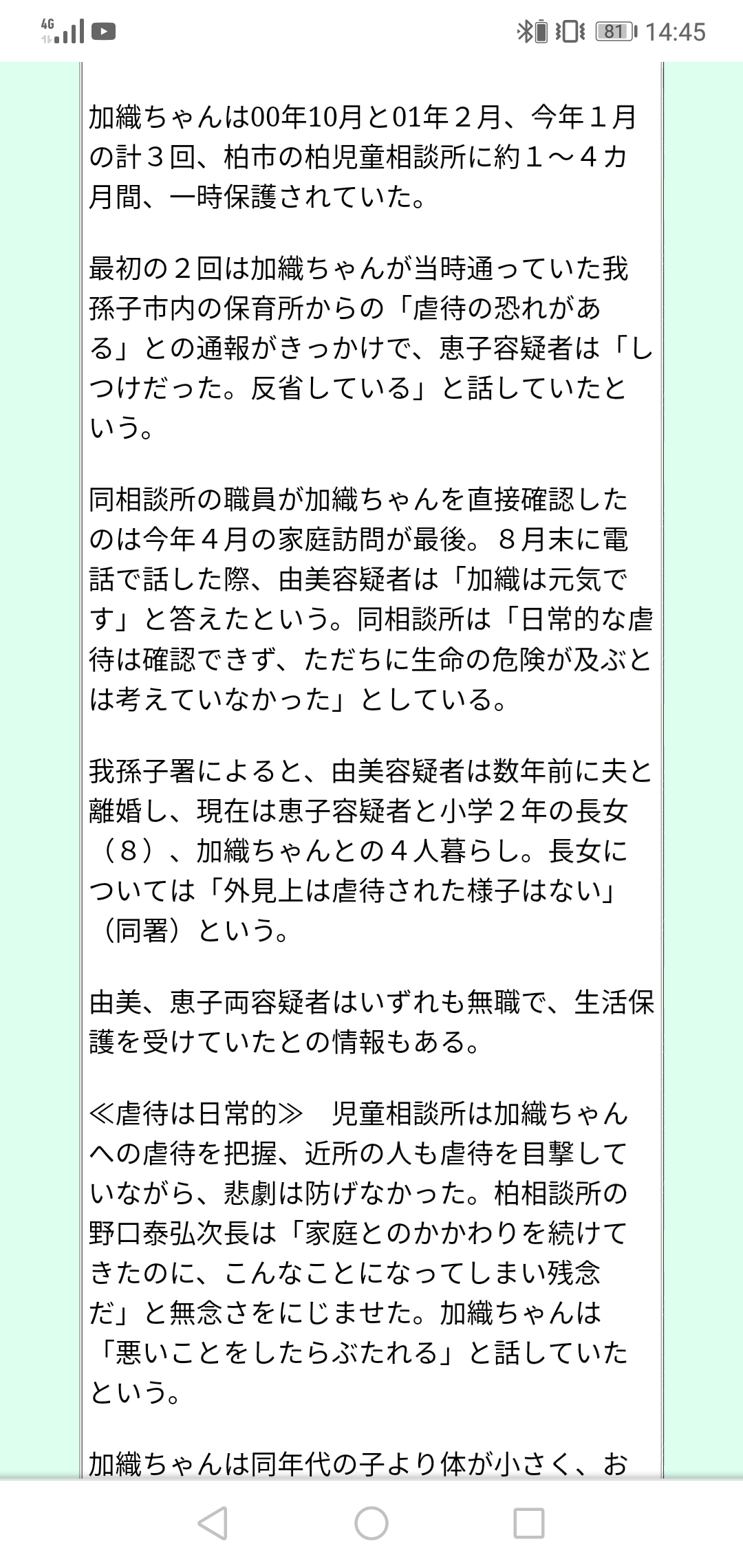Tap the system back button
The height and width of the screenshot is (1568, 743).
click(213, 1523)
